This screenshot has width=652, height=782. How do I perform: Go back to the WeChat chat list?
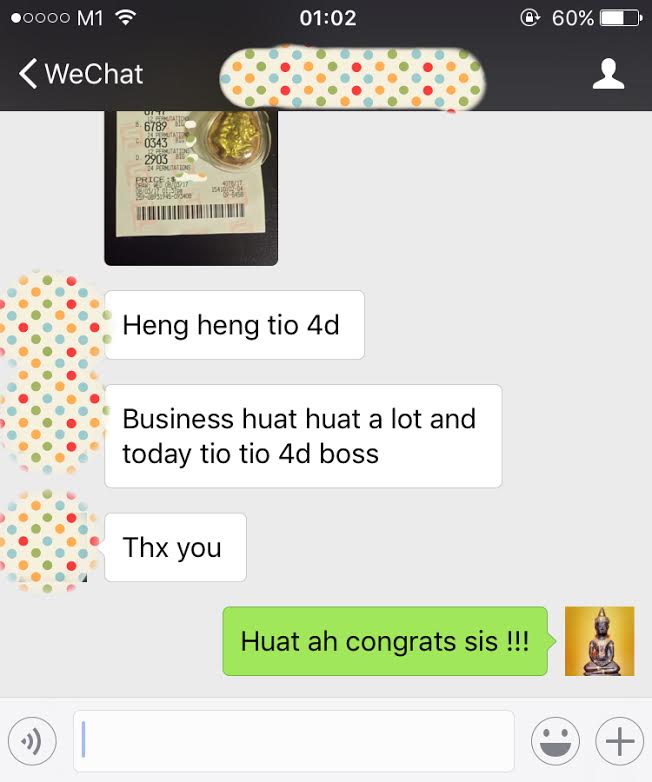point(80,74)
